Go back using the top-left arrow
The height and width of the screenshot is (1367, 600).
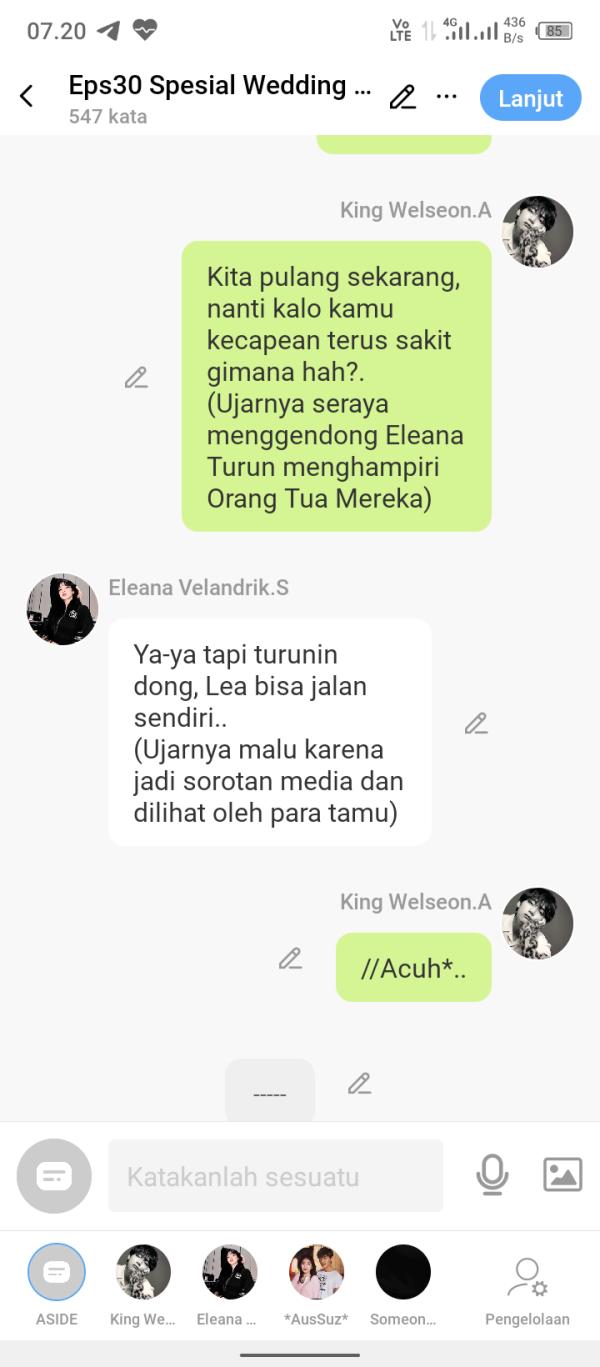point(27,96)
